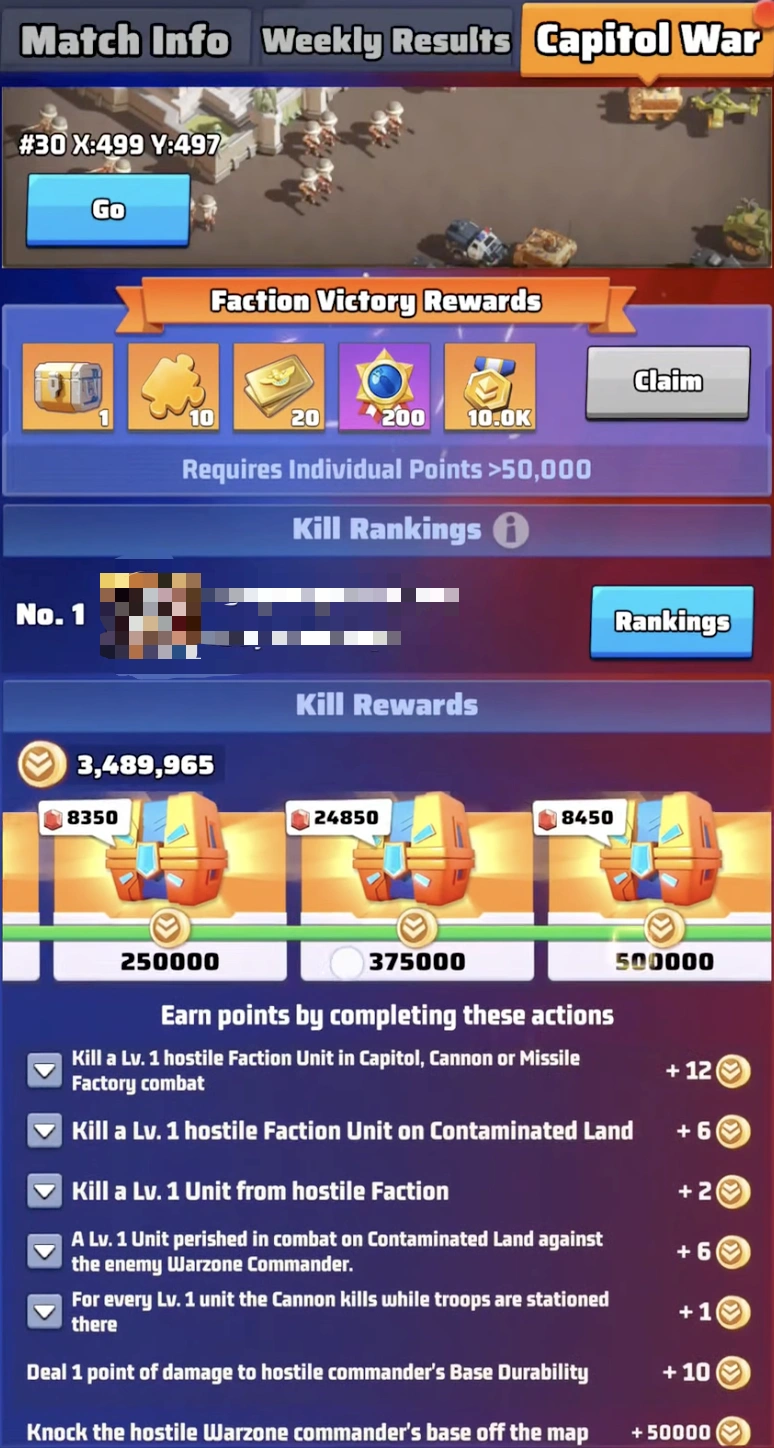Open the Rankings list

pyautogui.click(x=672, y=621)
